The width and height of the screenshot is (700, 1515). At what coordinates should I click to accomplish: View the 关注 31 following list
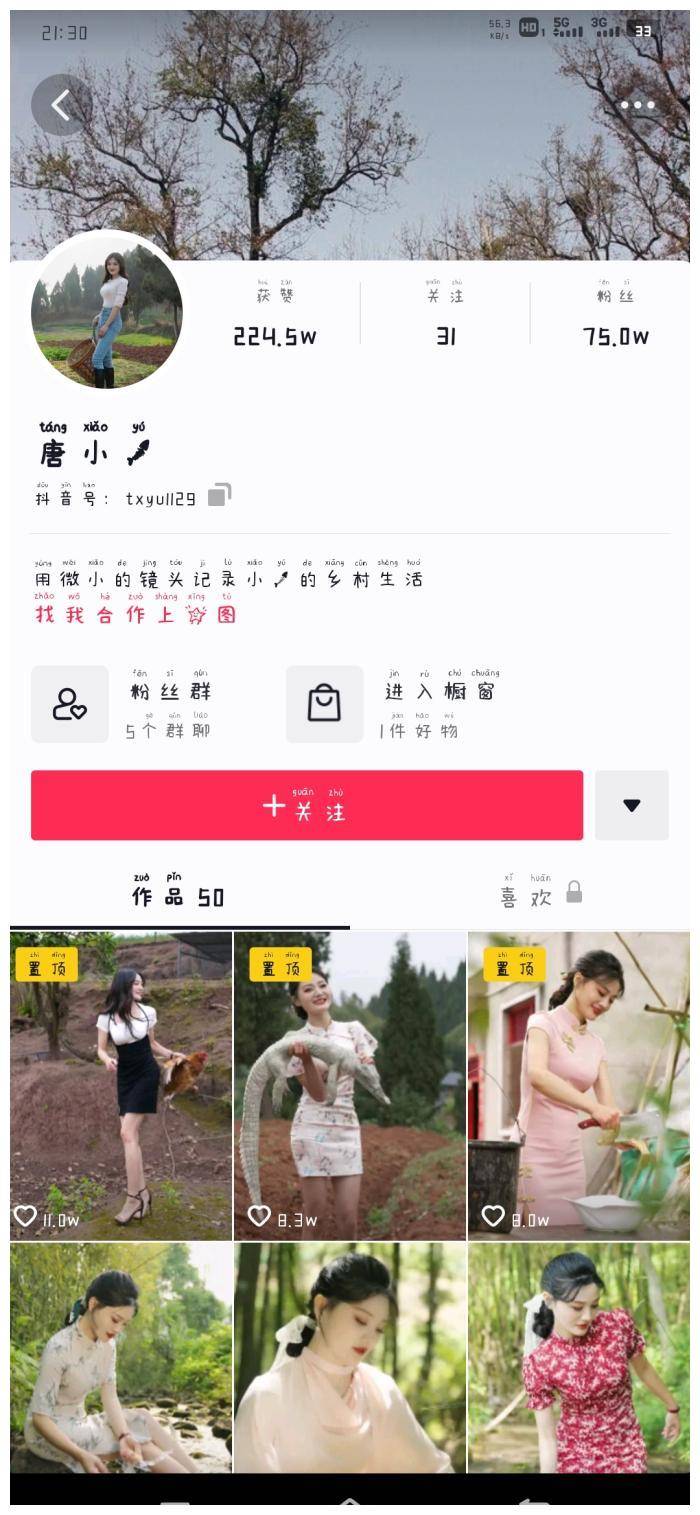click(x=445, y=314)
